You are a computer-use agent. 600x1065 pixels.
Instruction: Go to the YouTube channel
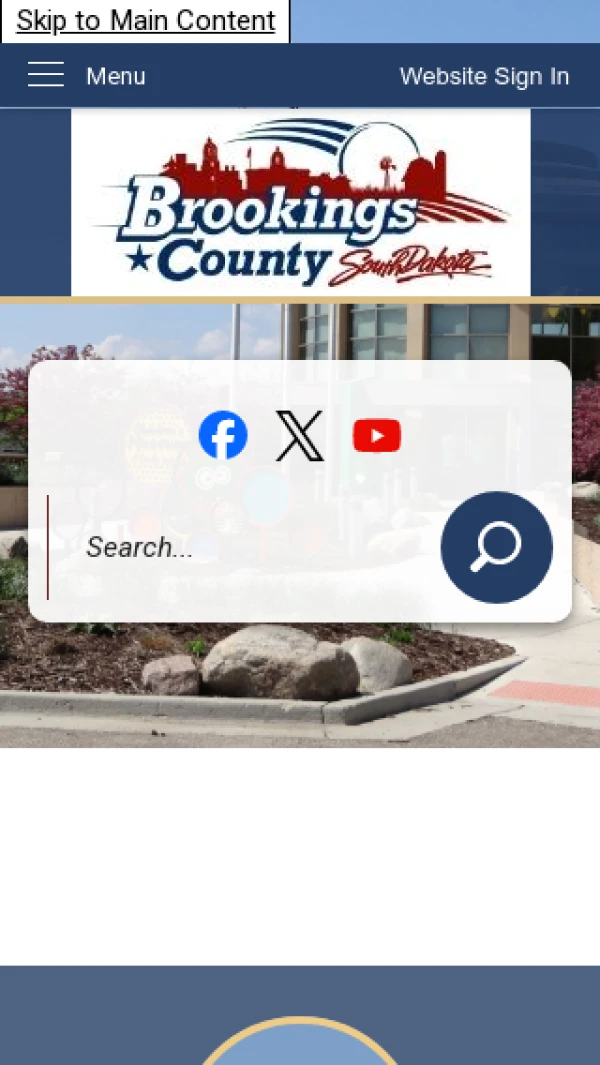377,436
